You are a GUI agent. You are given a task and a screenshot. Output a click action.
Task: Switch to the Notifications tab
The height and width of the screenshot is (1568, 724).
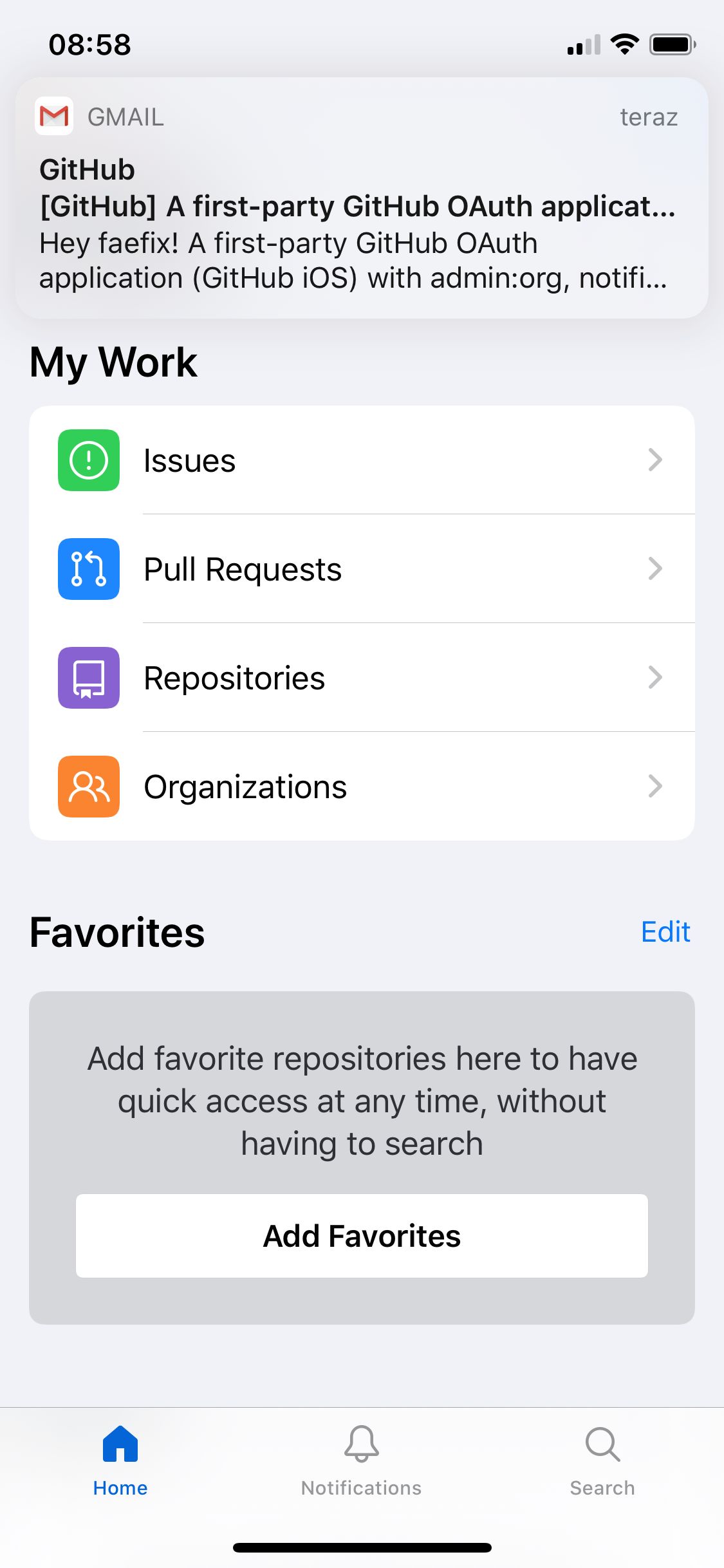[x=362, y=1461]
